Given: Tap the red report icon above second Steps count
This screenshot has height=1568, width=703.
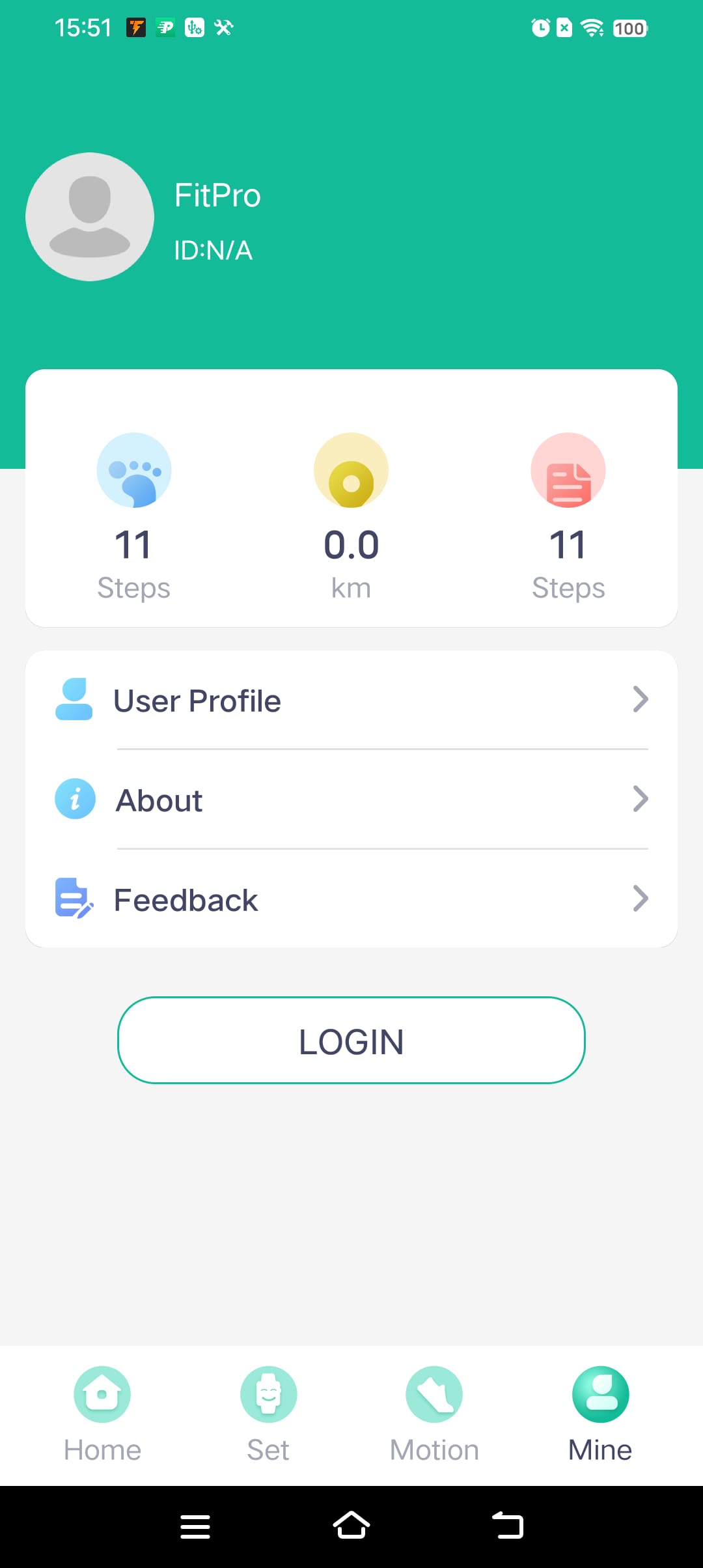Looking at the screenshot, I should tap(568, 470).
